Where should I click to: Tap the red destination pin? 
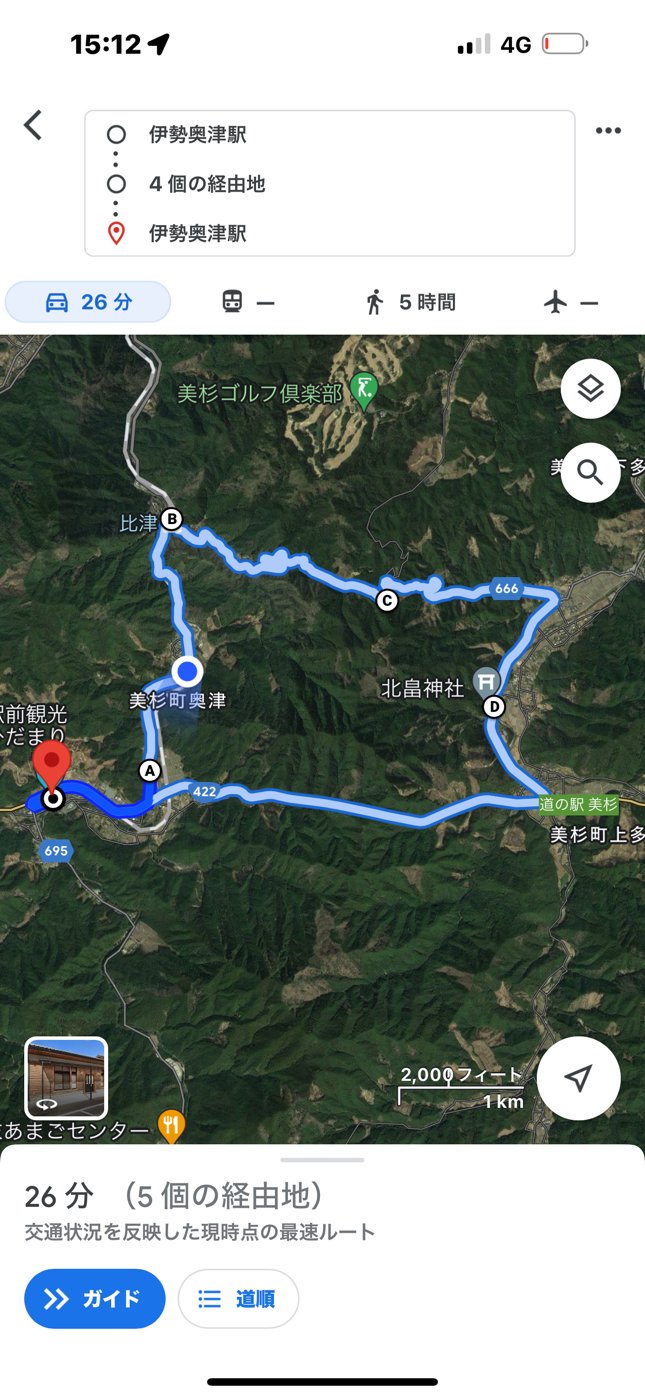tap(51, 767)
